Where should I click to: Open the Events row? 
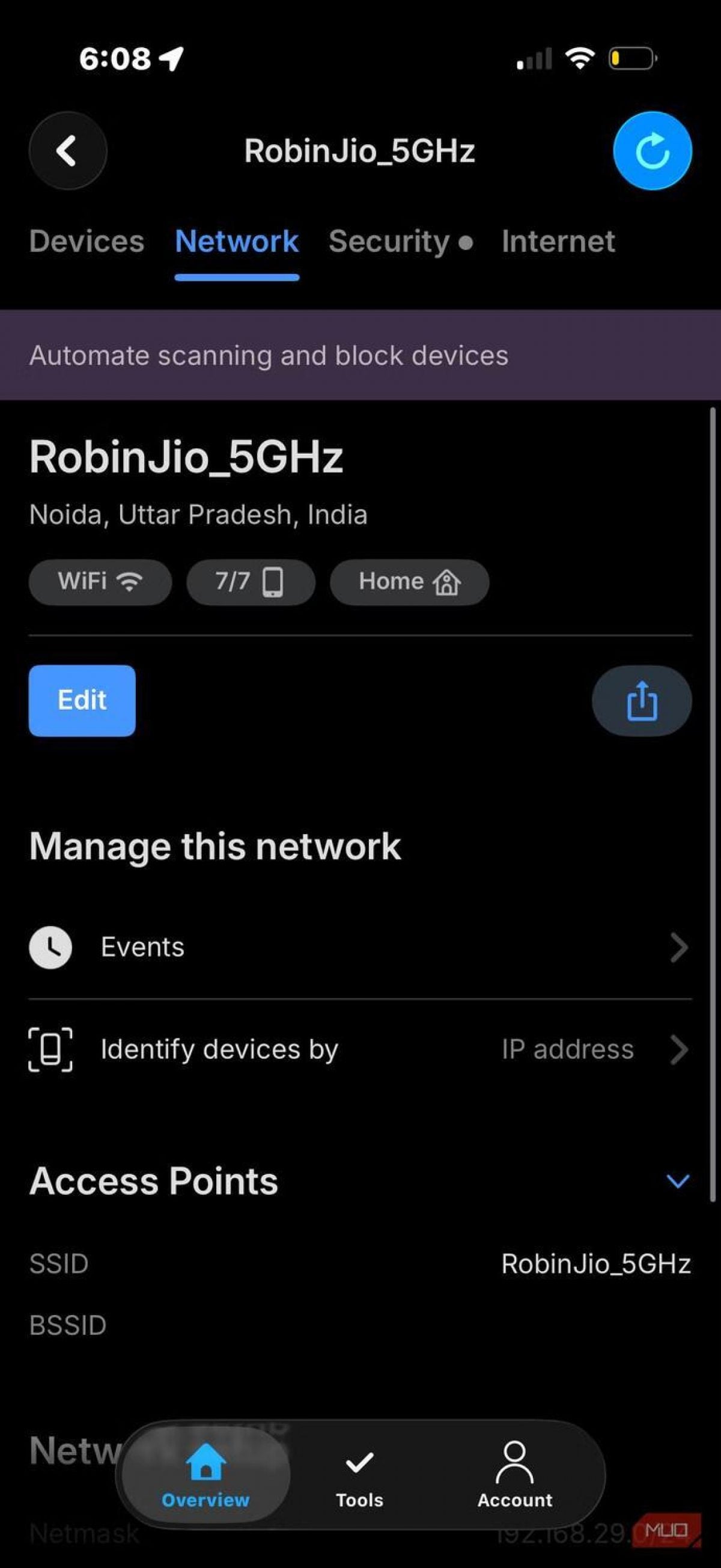pos(359,947)
